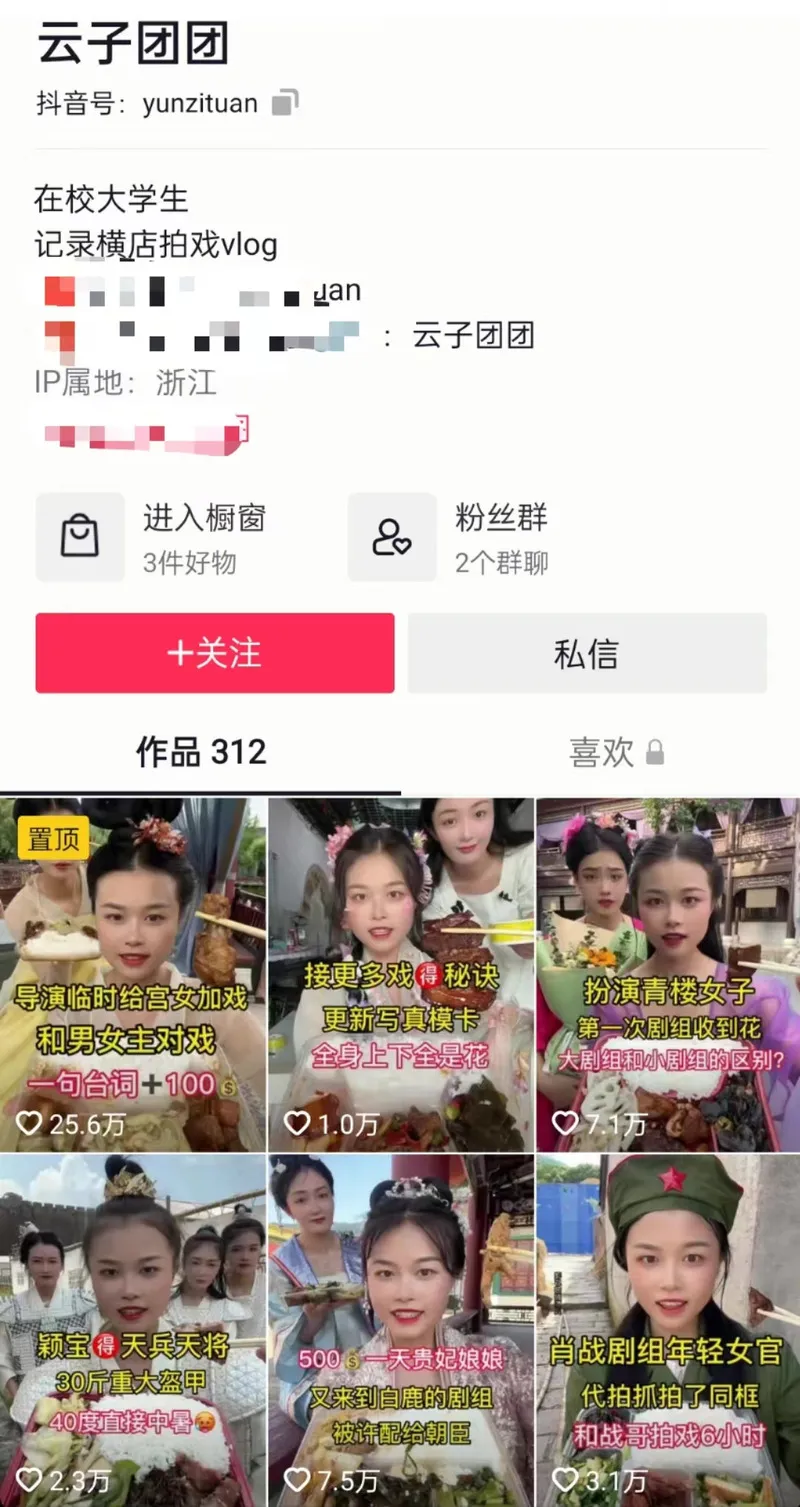Screen dimensions: 800x1507
Task: Play video 500一天贵妃娘娘
Action: [x=400, y=1330]
